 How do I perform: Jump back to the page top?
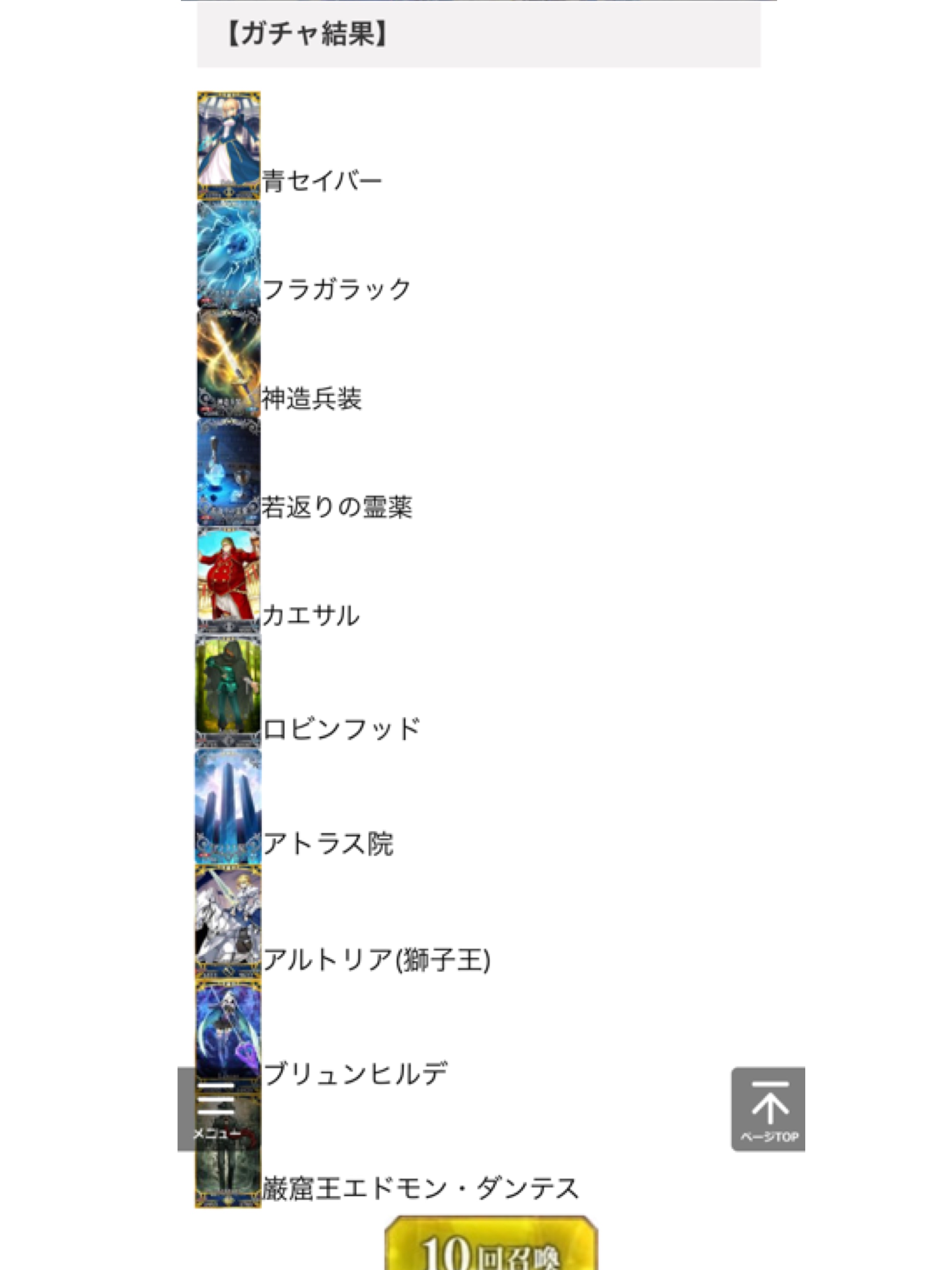pyautogui.click(x=767, y=1109)
